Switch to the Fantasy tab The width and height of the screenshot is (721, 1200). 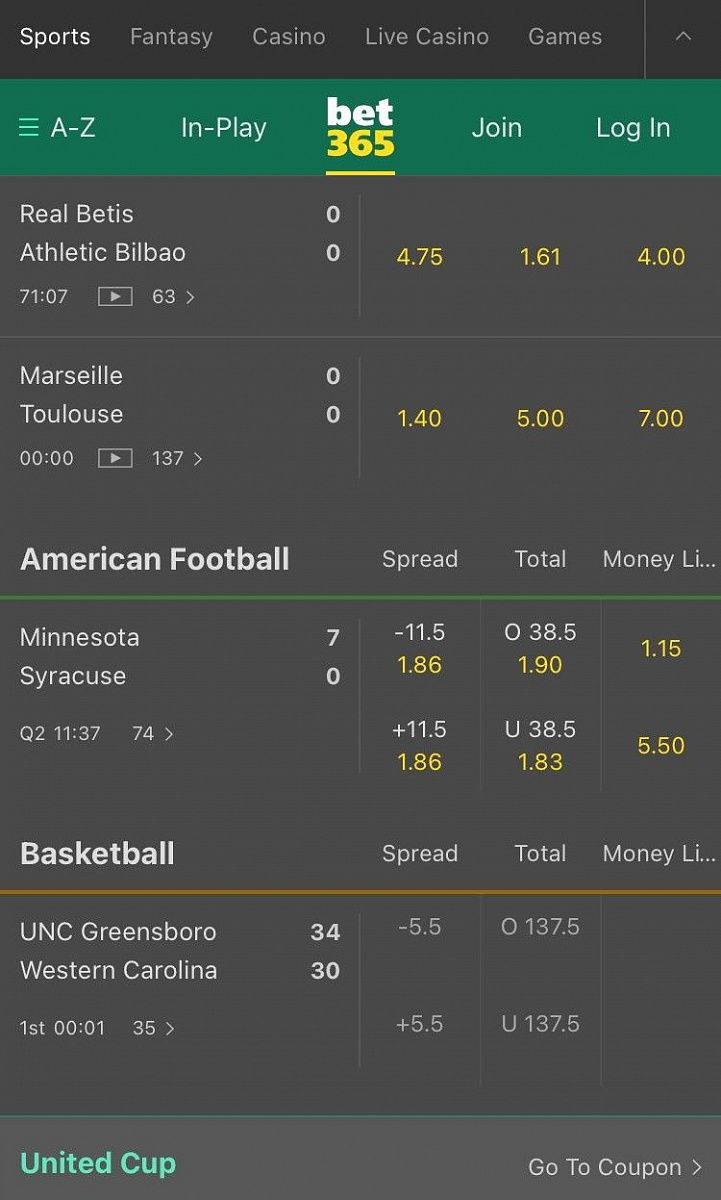[171, 37]
